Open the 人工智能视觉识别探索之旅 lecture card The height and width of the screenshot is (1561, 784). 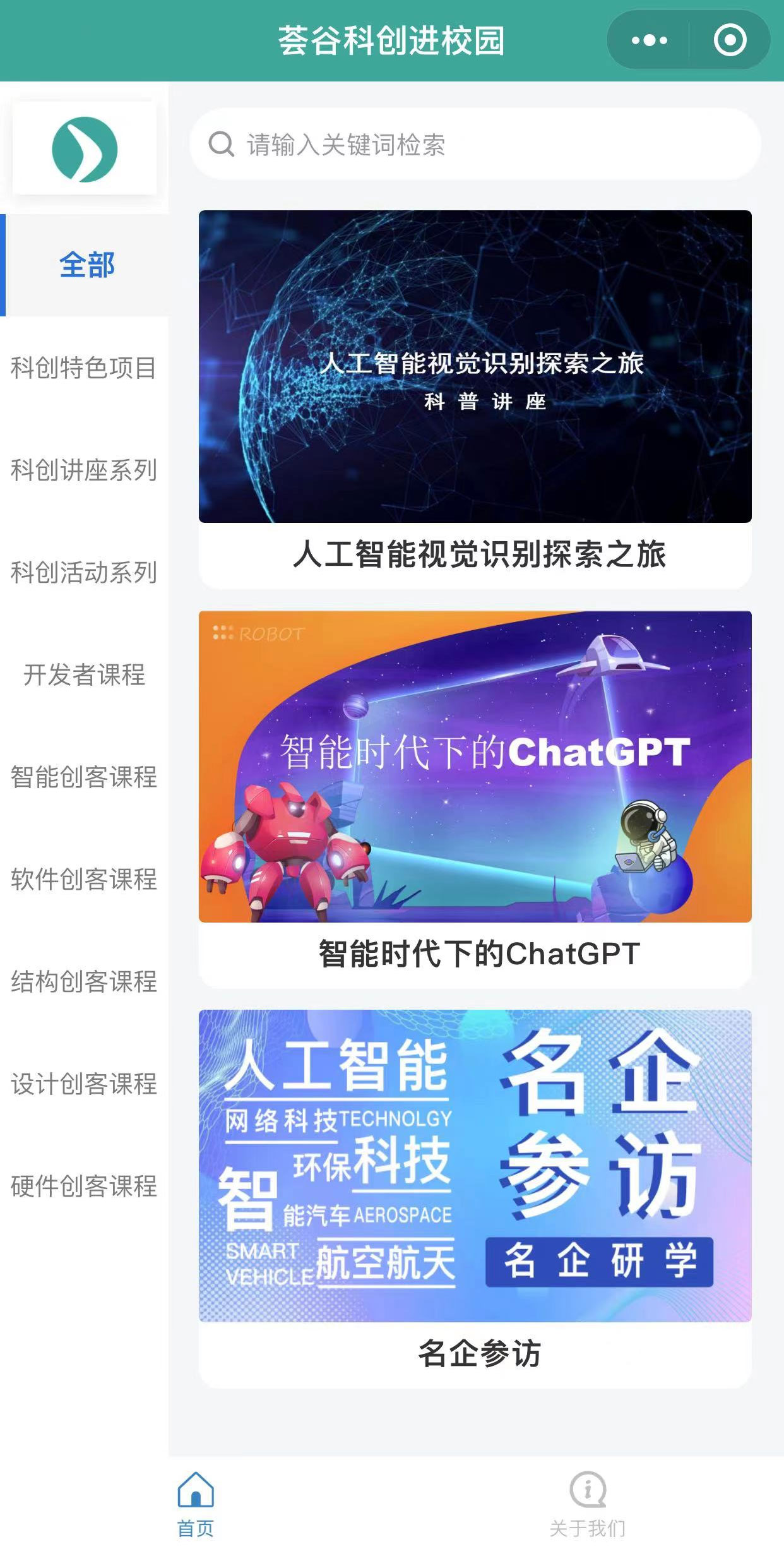pos(475,399)
